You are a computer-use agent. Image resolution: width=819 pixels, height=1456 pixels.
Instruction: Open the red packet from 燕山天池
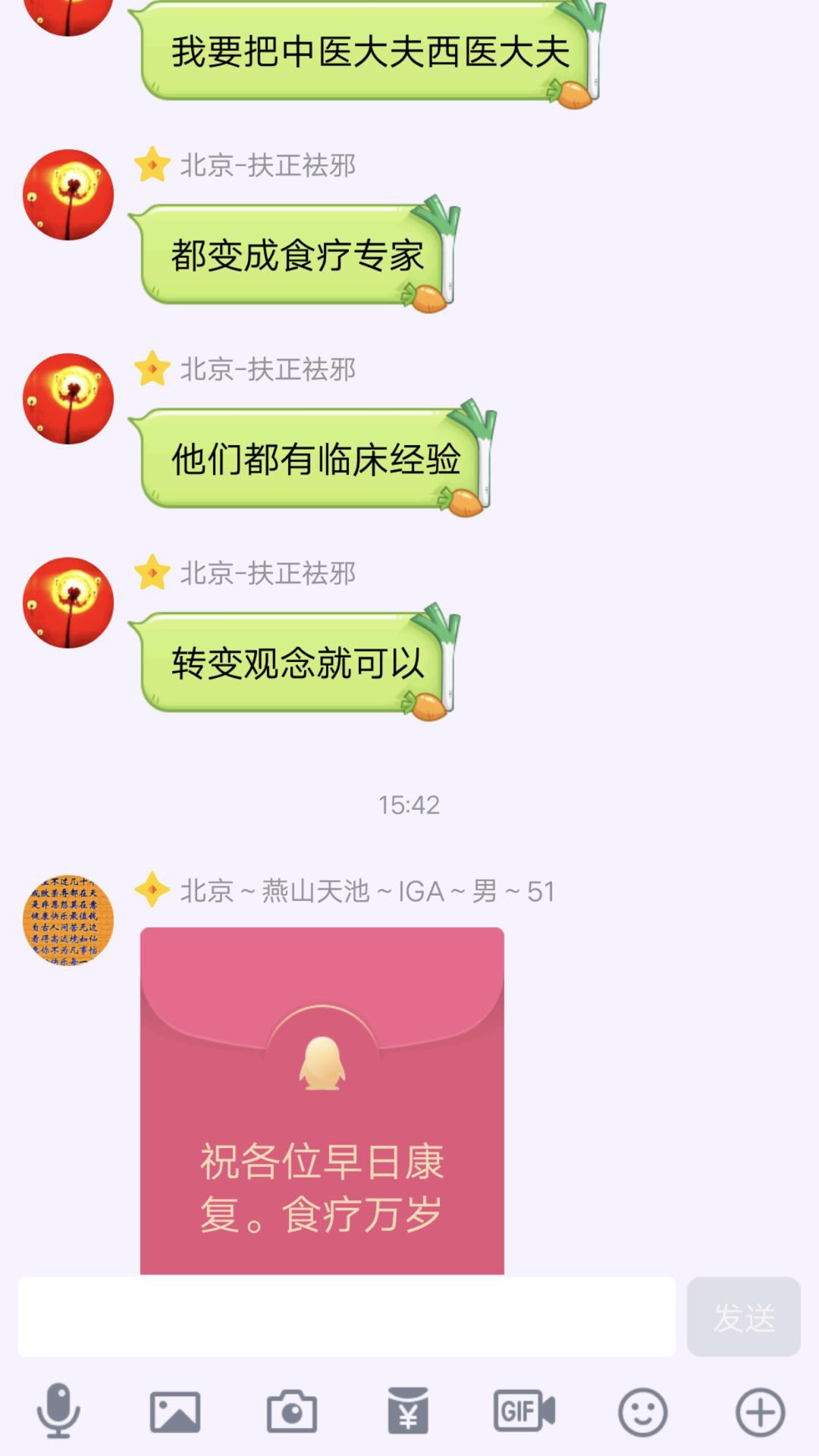322,1100
